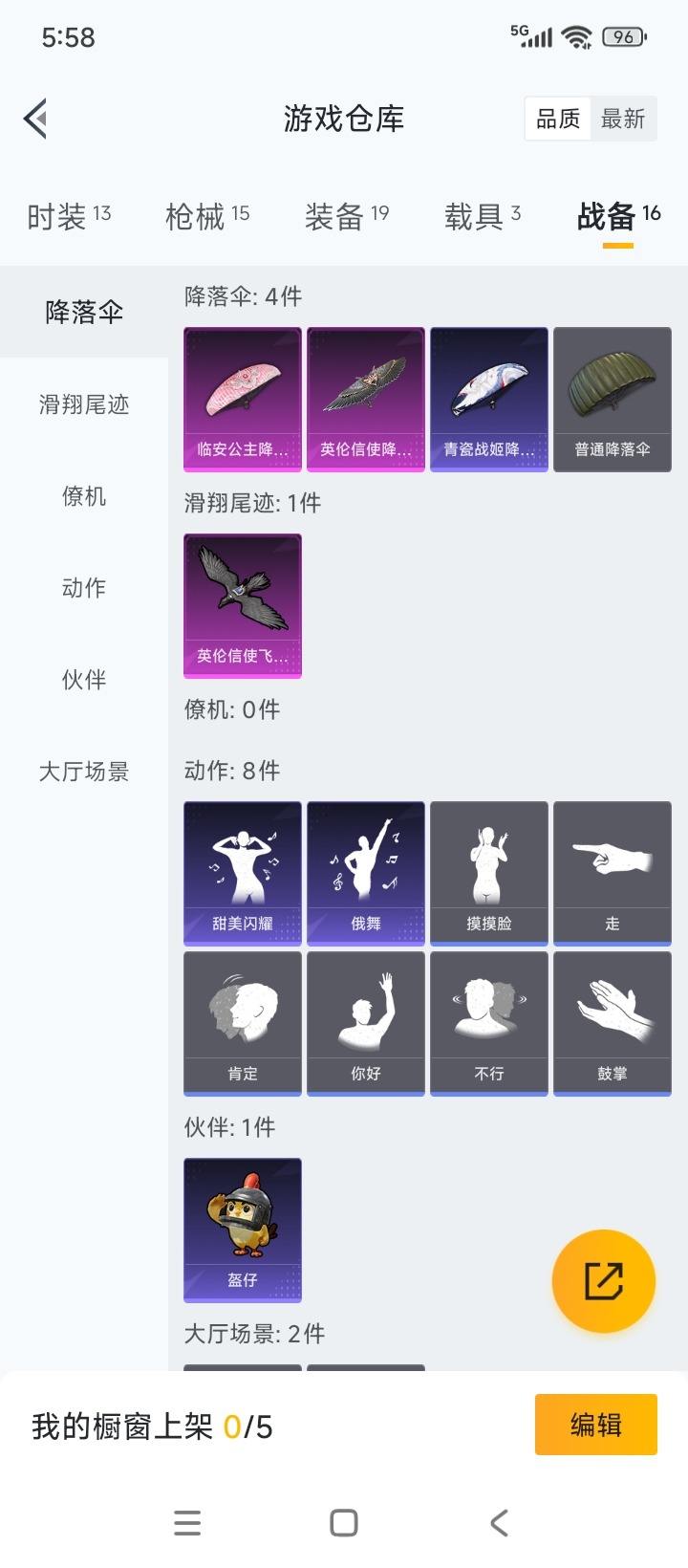Jump to 滑翔尾迹 in the side menu

click(84, 404)
